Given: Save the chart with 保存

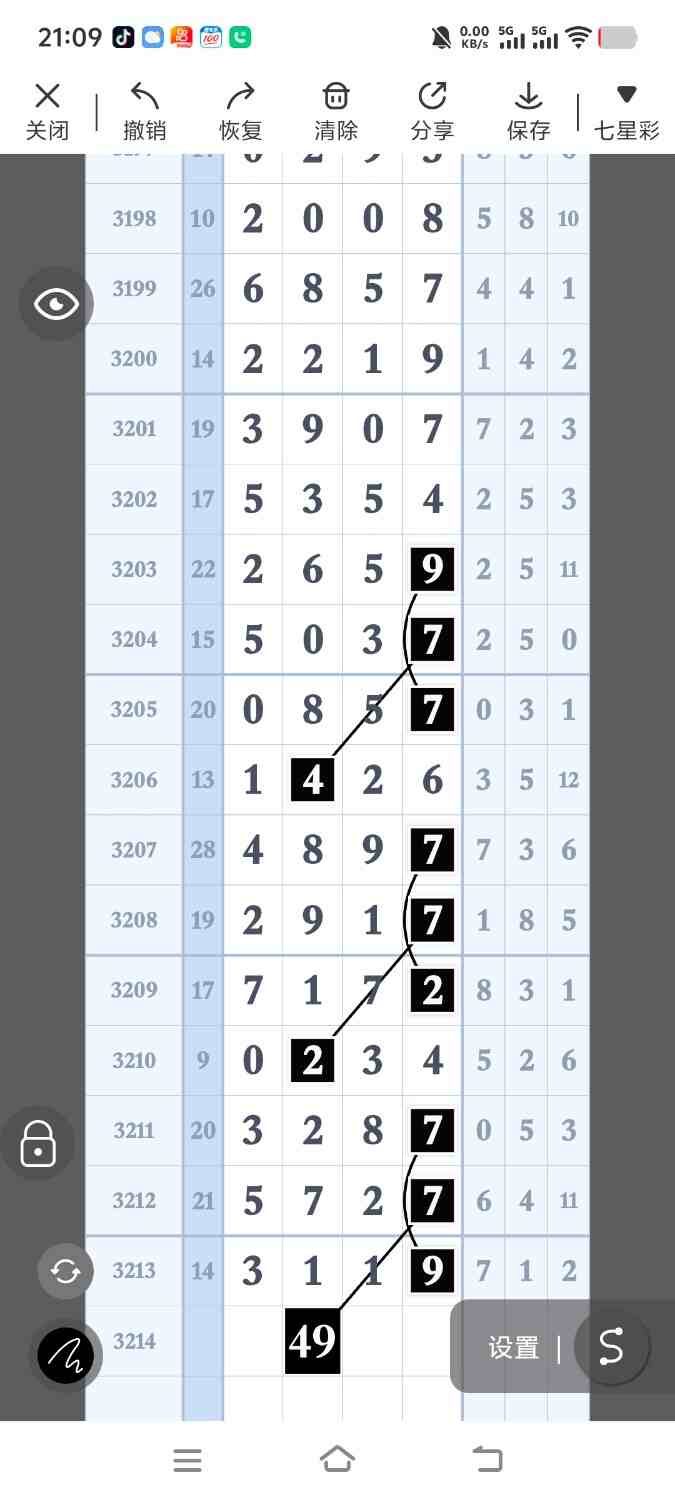Looking at the screenshot, I should click(528, 111).
